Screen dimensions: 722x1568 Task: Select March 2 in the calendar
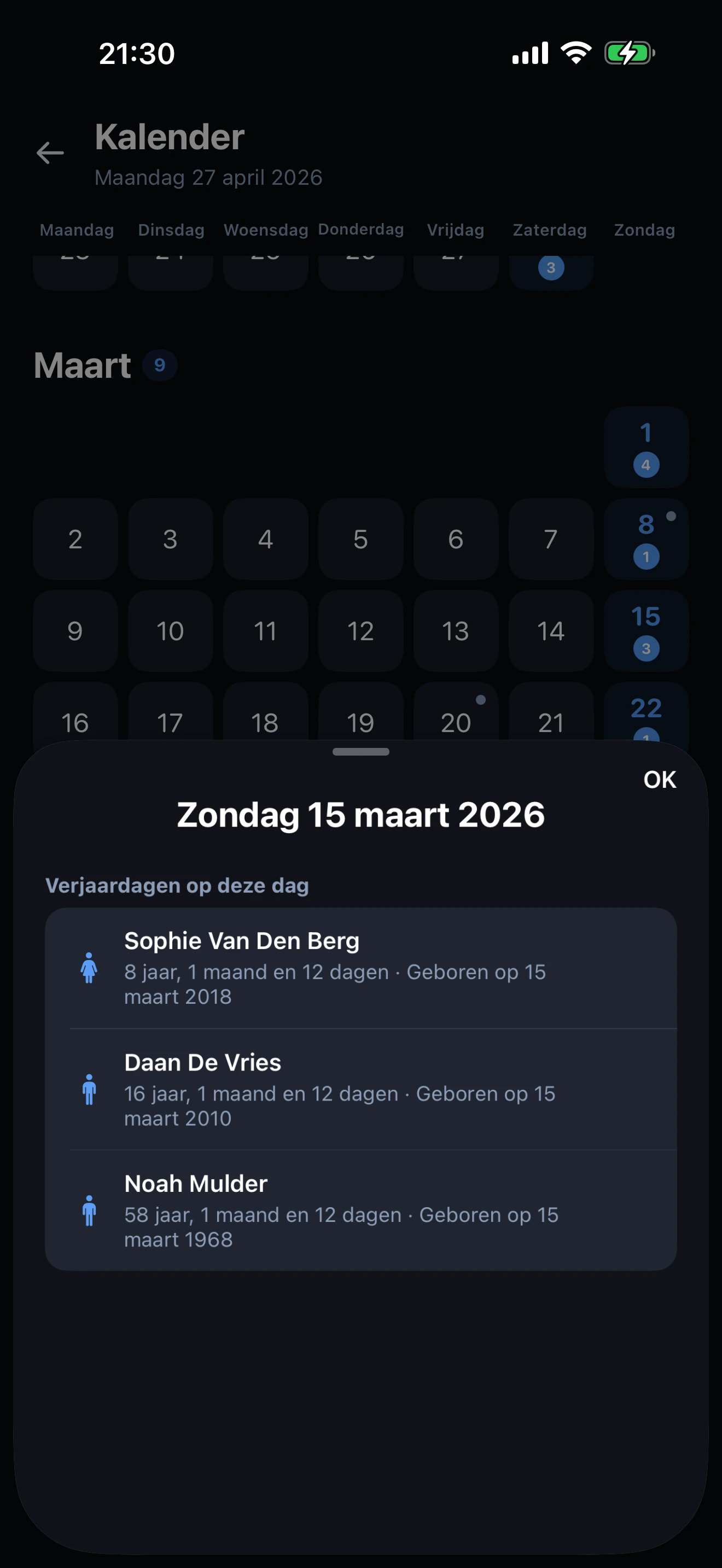[75, 539]
